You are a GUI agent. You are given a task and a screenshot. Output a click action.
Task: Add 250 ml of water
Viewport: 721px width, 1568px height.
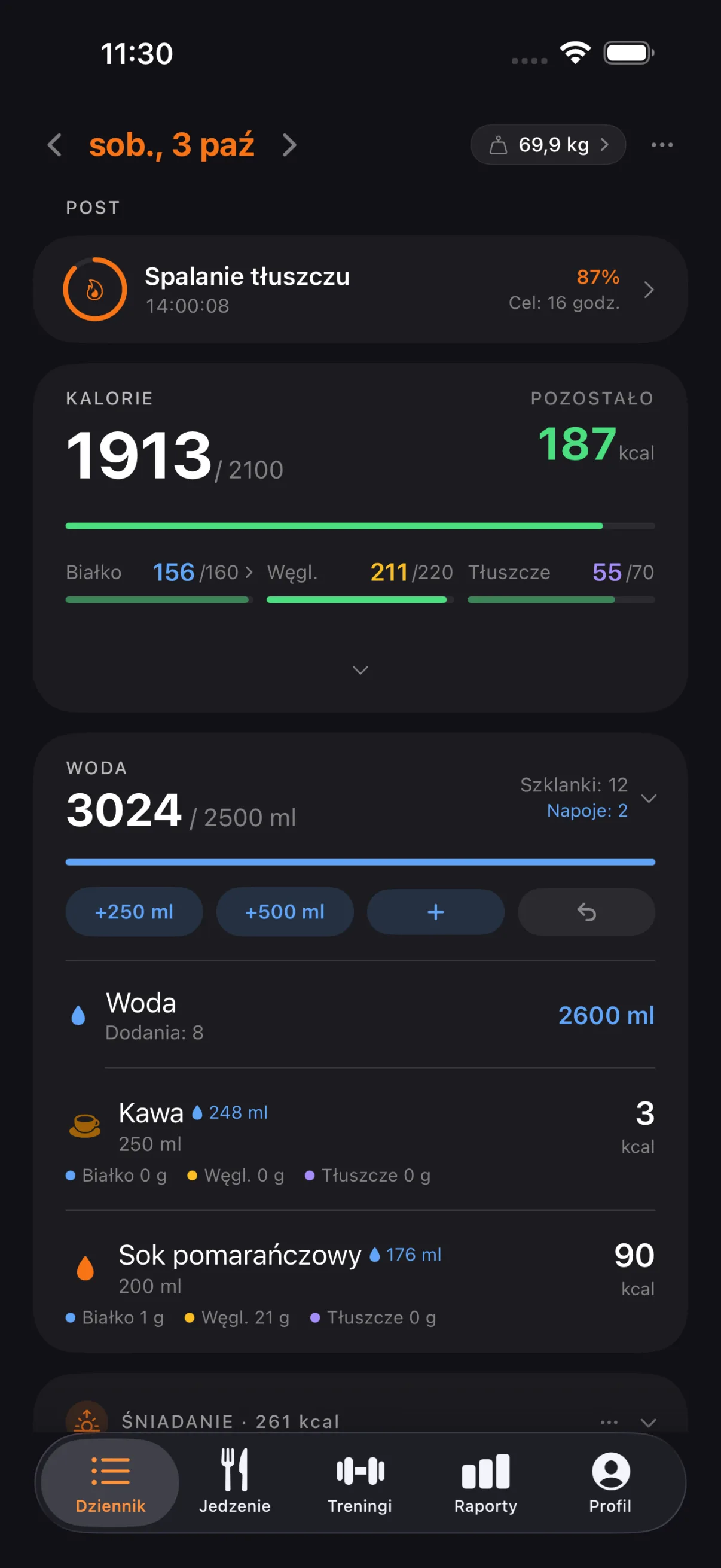click(x=135, y=912)
